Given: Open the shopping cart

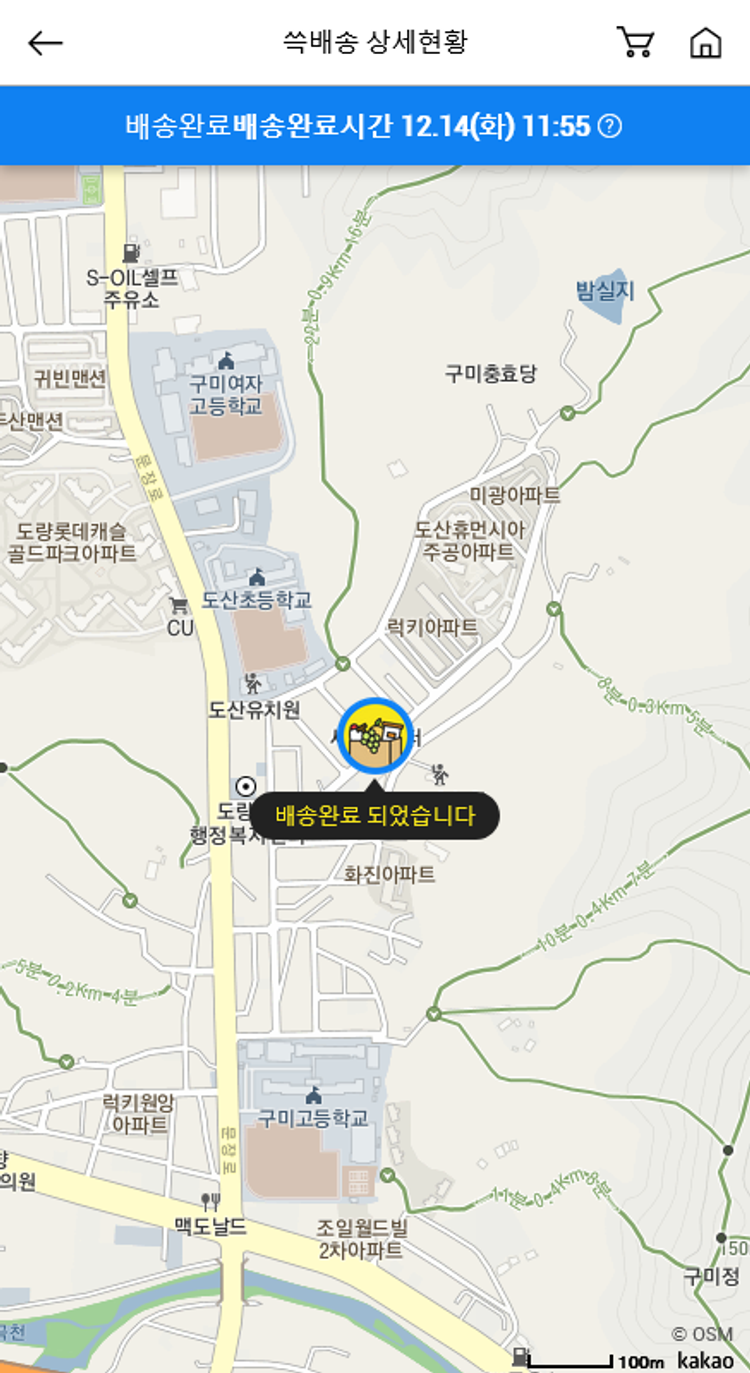Looking at the screenshot, I should (635, 43).
